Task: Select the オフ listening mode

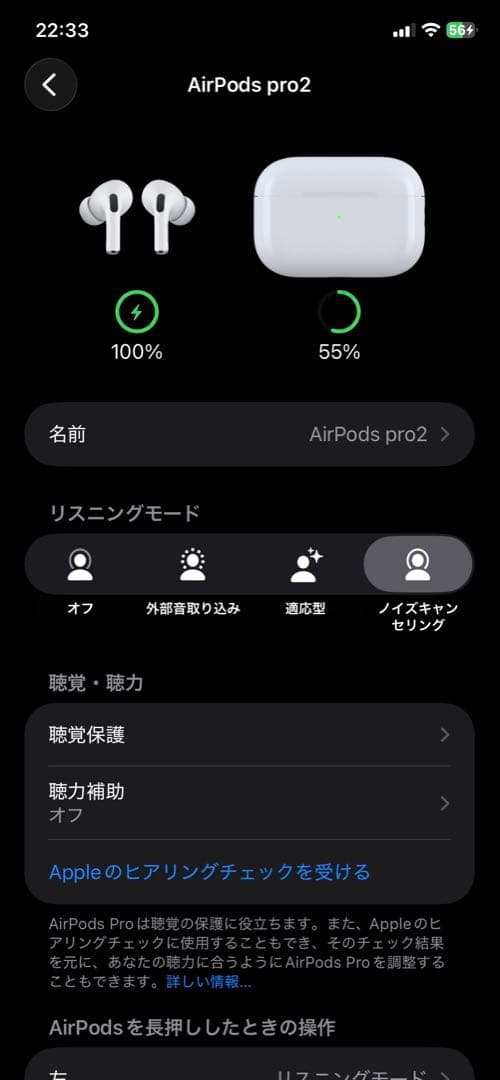Action: point(81,565)
